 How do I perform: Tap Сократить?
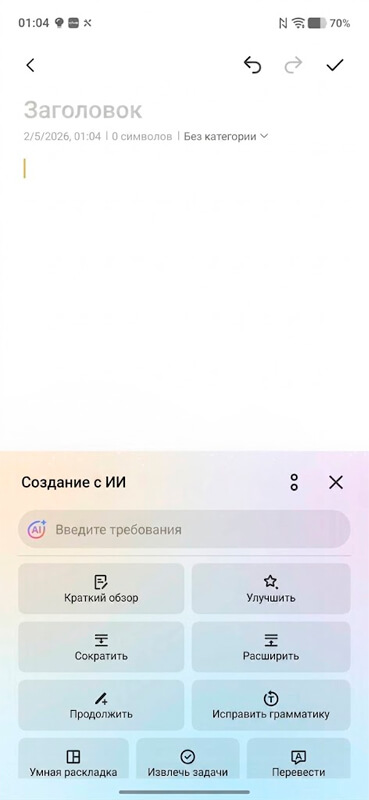click(101, 646)
